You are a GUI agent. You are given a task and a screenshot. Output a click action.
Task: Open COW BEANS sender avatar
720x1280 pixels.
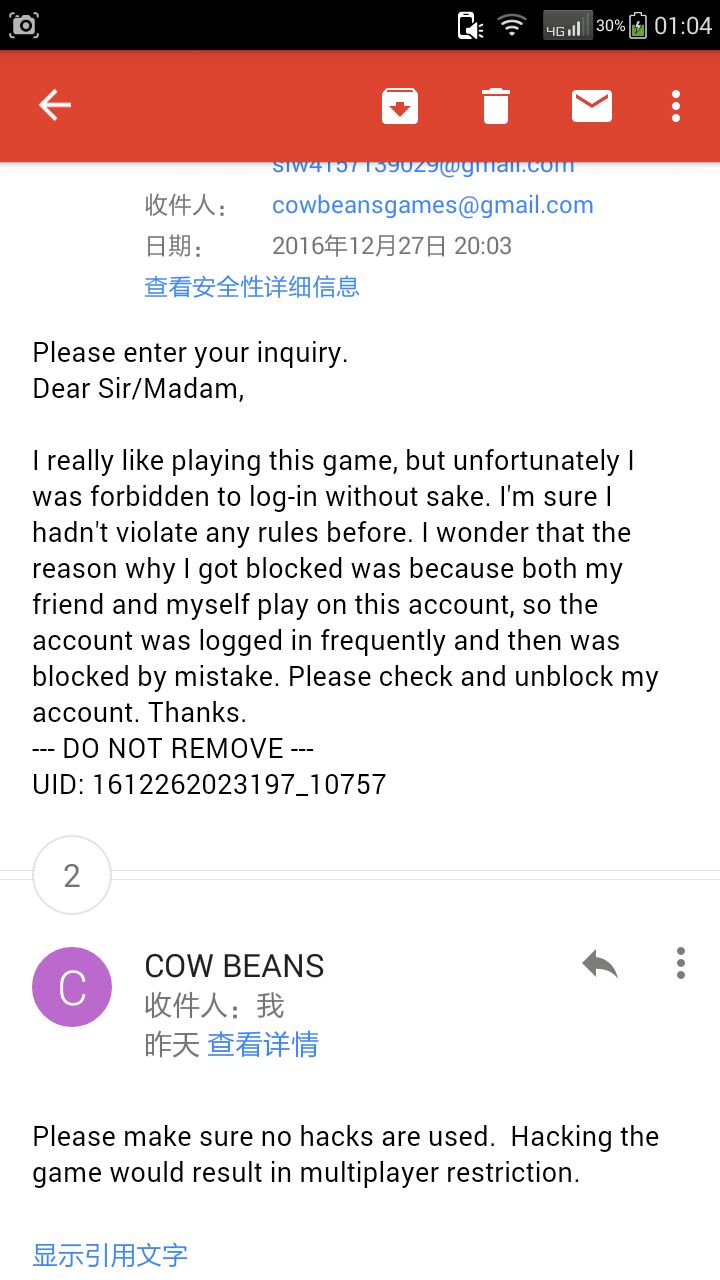72,987
